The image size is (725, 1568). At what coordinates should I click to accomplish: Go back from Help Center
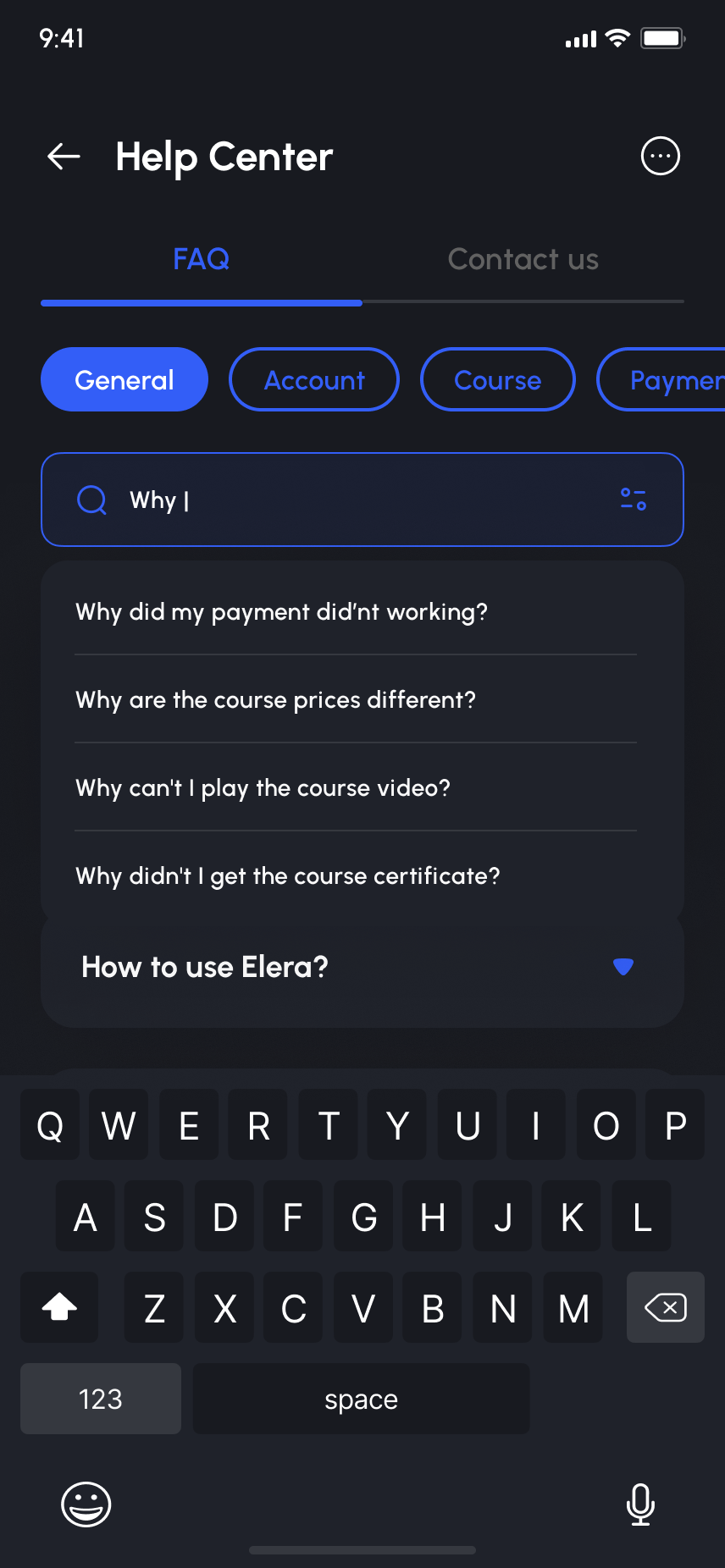click(64, 157)
